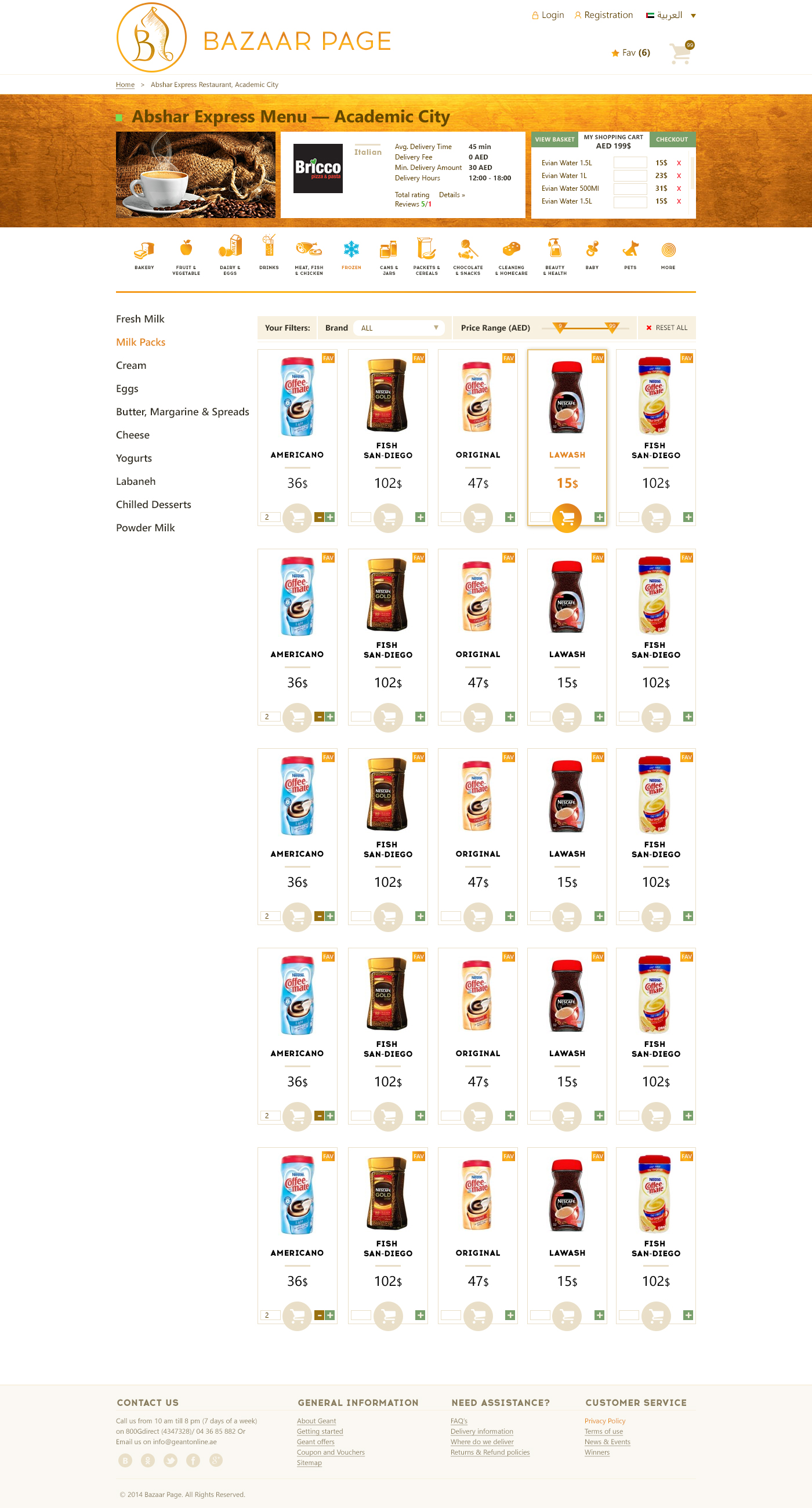Select the Drinks category
812x1508 pixels.
point(269,252)
